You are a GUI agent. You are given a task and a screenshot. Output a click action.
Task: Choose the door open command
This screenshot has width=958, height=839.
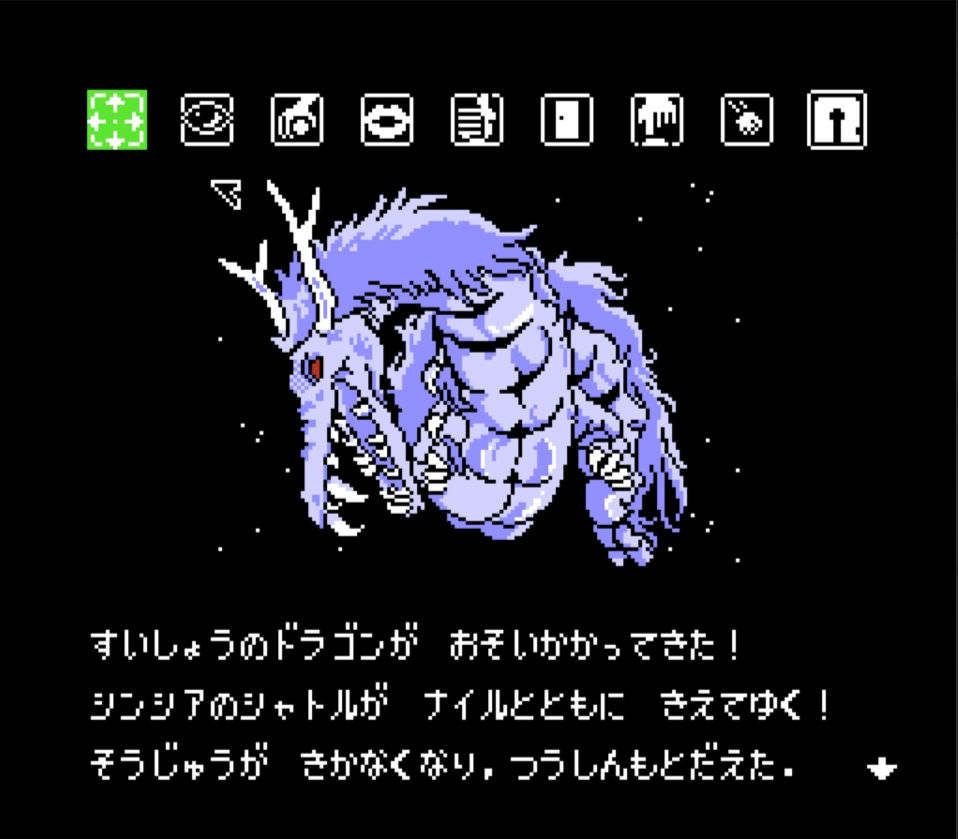click(x=567, y=120)
